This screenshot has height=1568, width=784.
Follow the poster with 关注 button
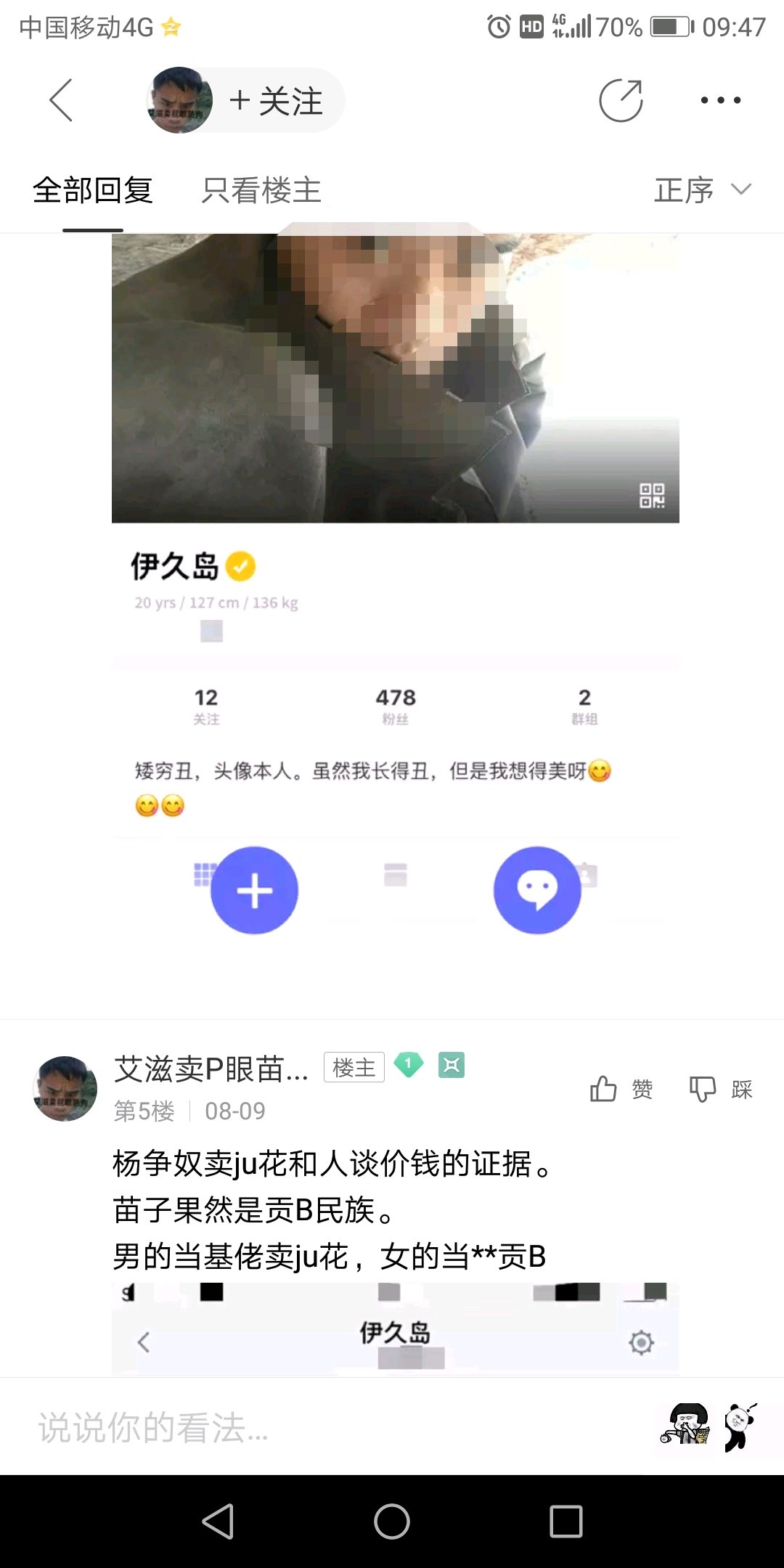click(277, 101)
